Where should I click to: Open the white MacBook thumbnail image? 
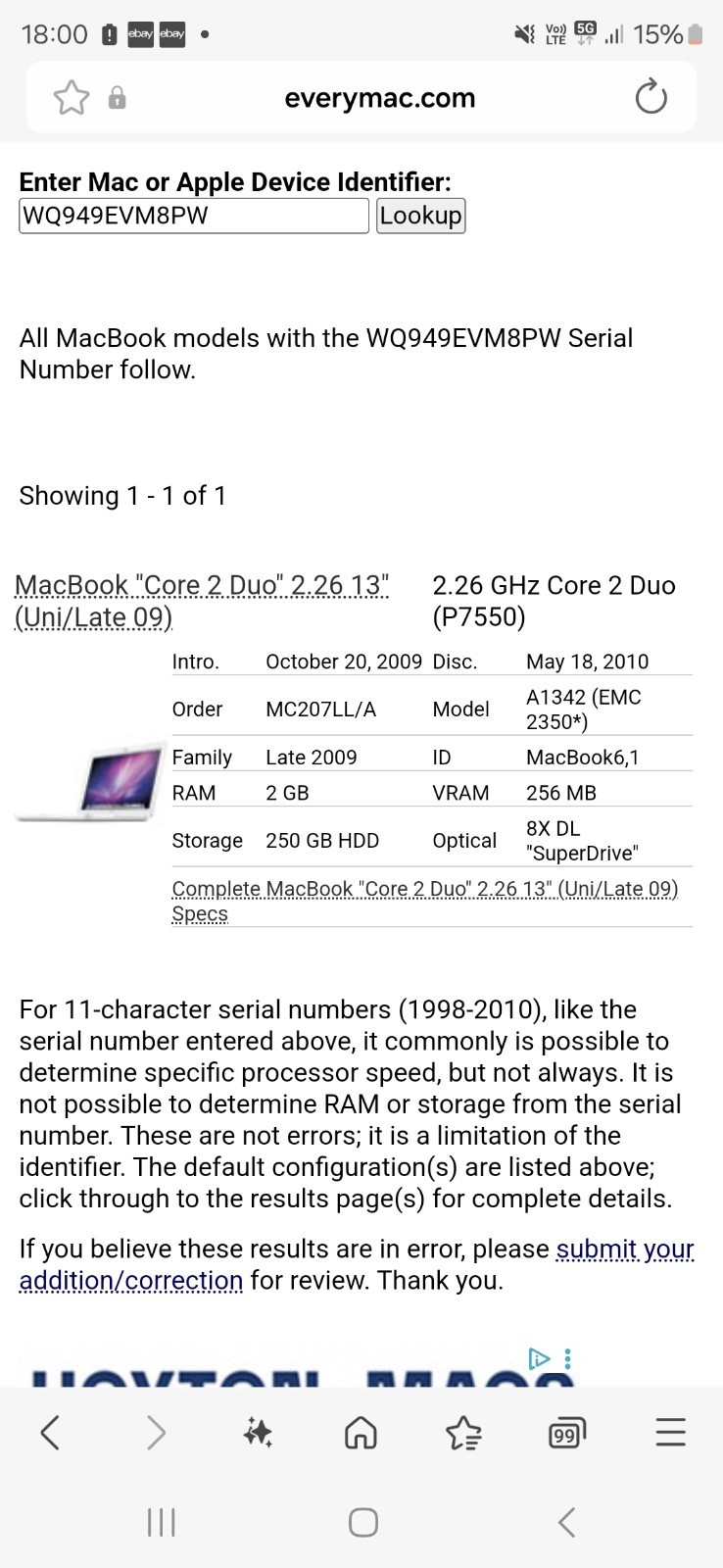(x=90, y=782)
